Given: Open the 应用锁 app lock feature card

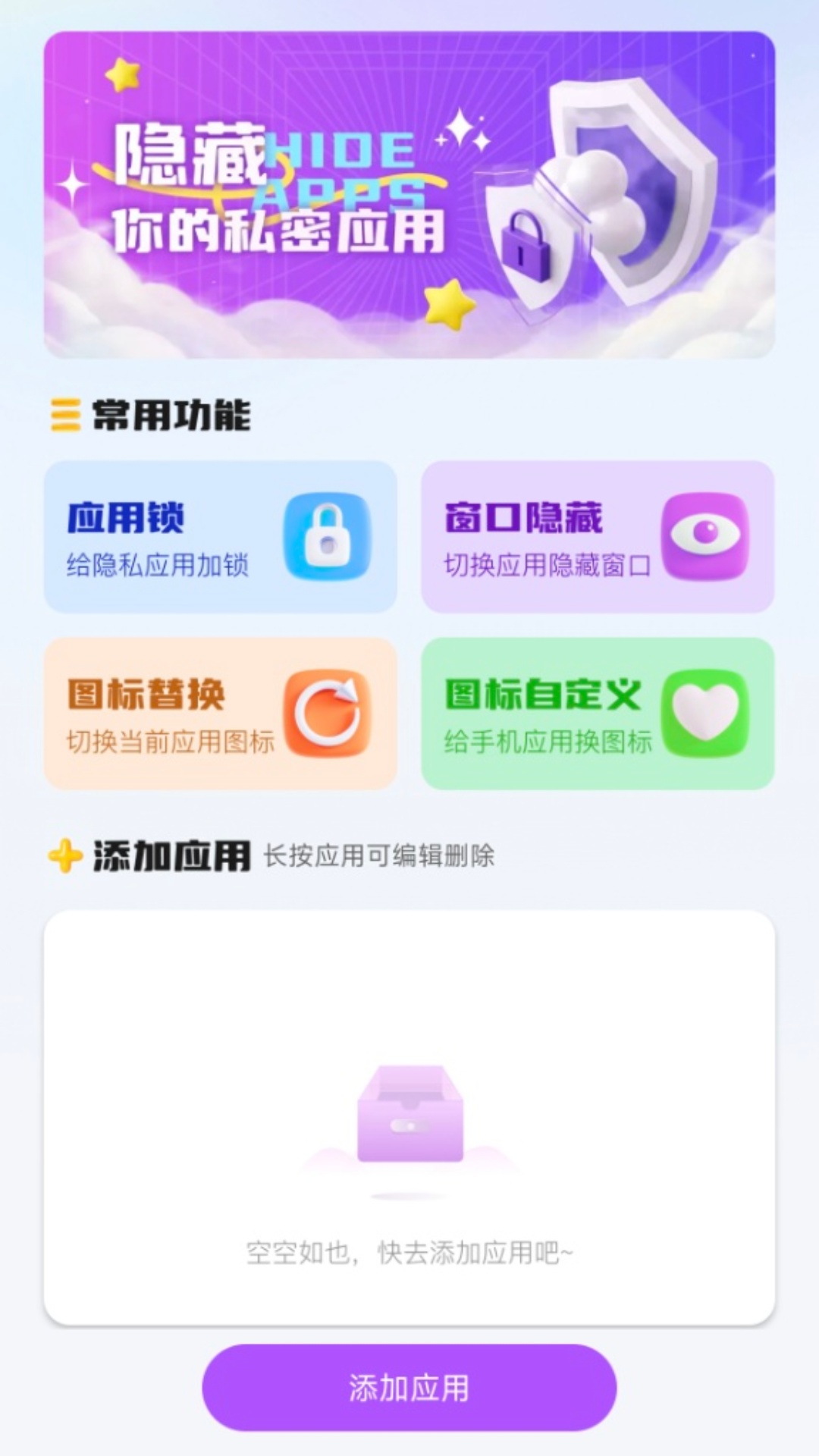Looking at the screenshot, I should tap(224, 535).
